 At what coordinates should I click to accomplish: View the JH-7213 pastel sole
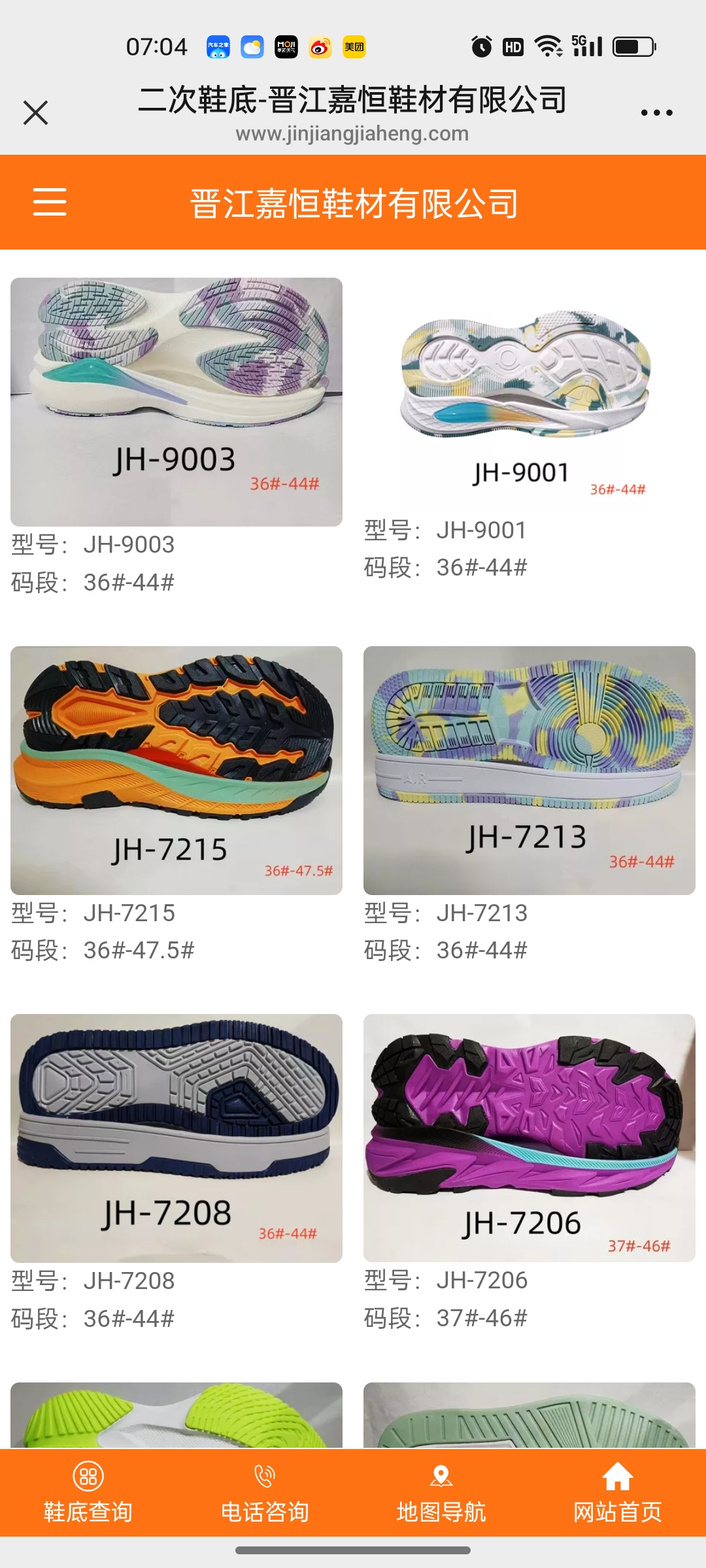529,770
